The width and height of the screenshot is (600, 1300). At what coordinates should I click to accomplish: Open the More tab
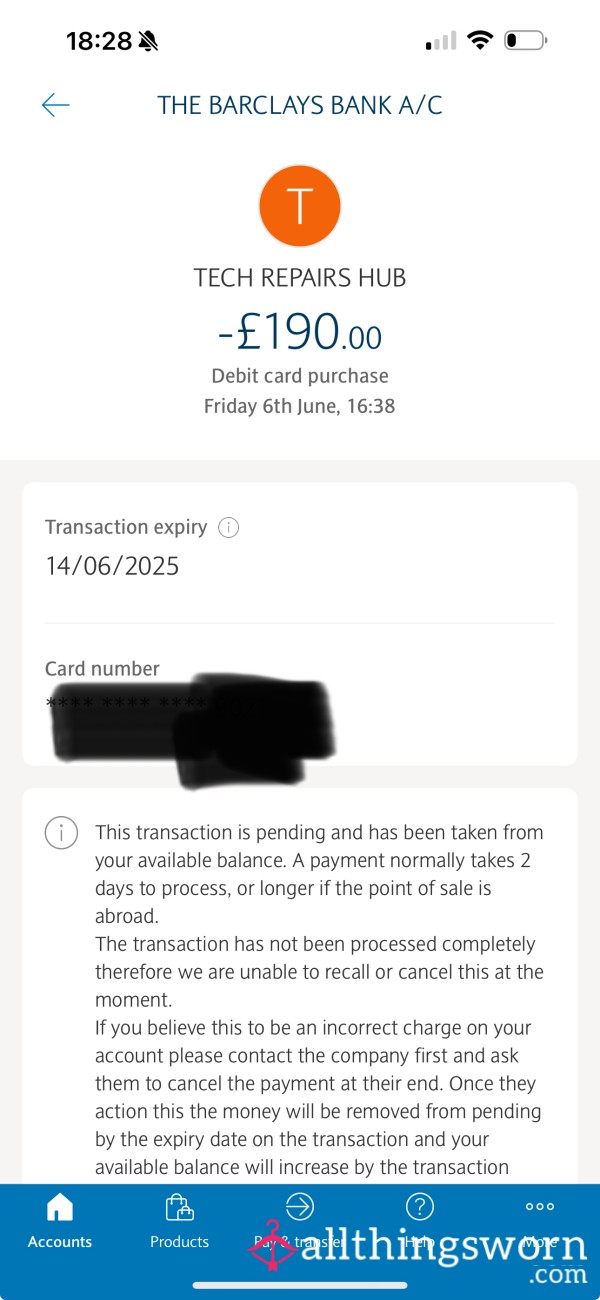[x=539, y=1221]
